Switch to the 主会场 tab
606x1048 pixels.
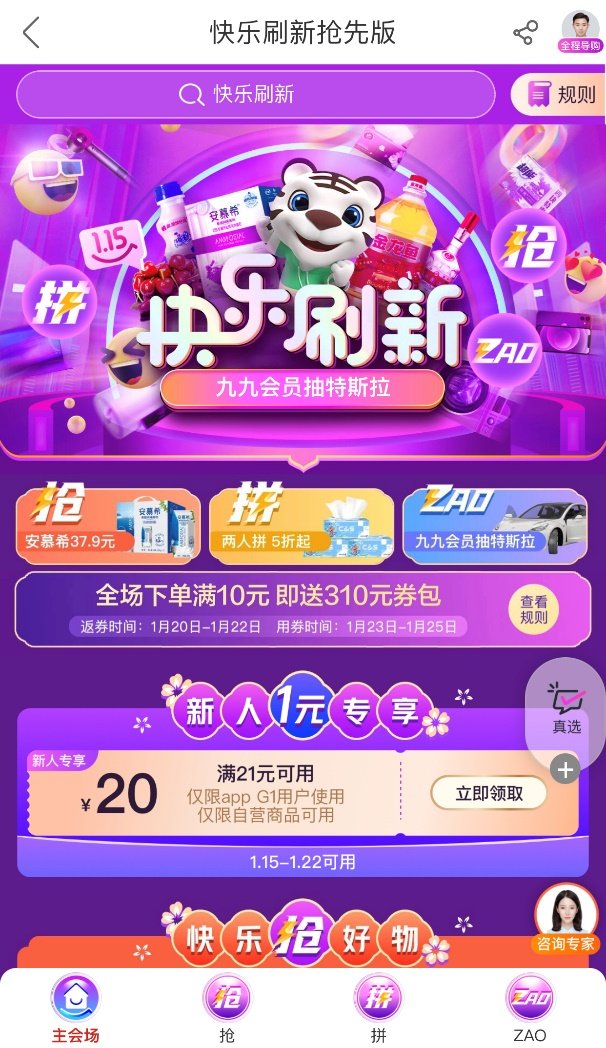coord(76,1006)
